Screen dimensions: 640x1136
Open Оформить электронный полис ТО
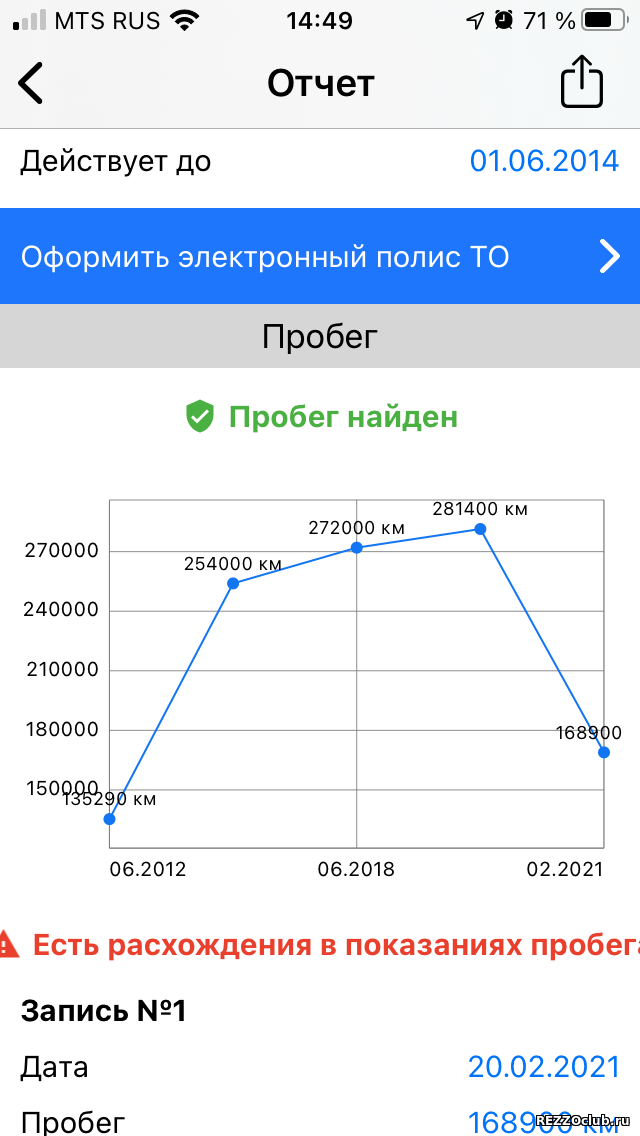[320, 256]
